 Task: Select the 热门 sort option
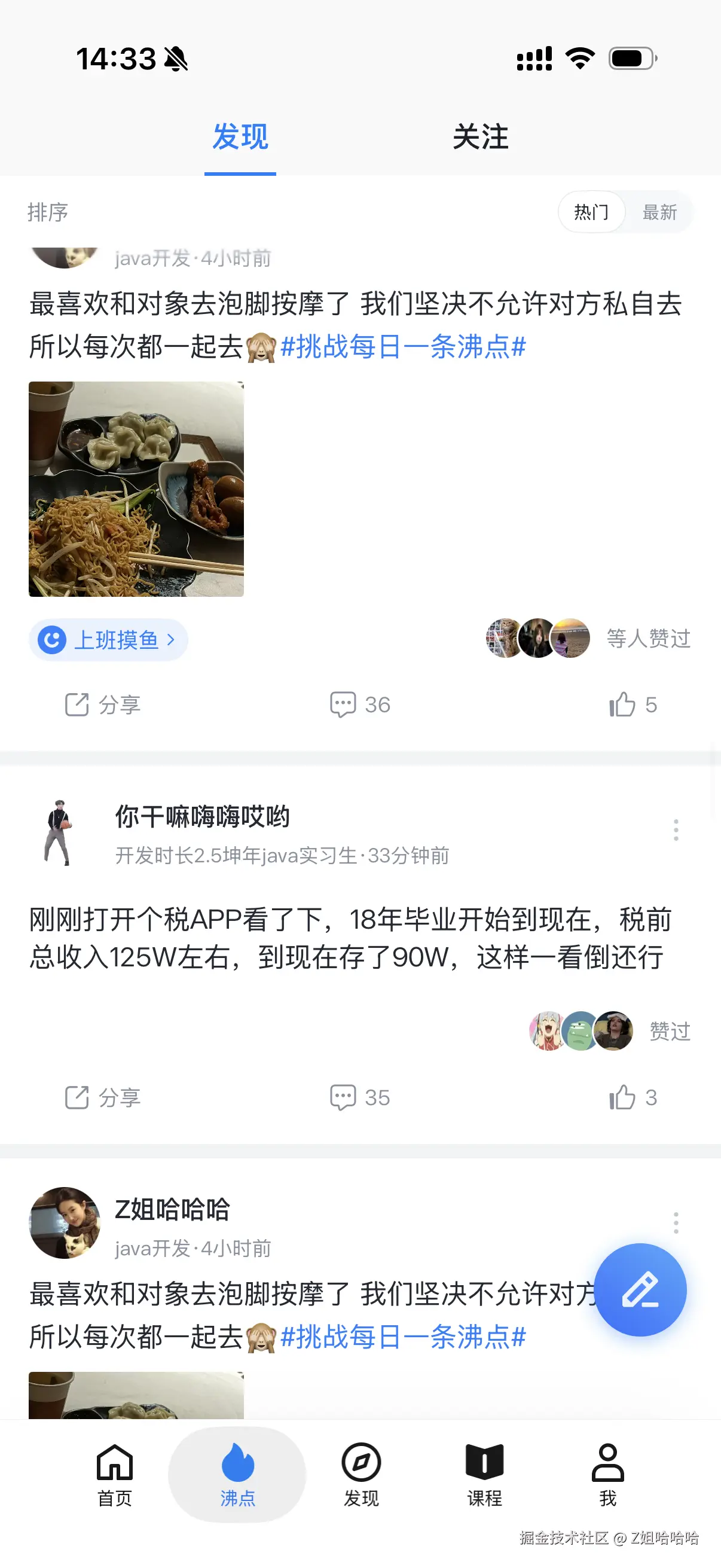pyautogui.click(x=591, y=212)
